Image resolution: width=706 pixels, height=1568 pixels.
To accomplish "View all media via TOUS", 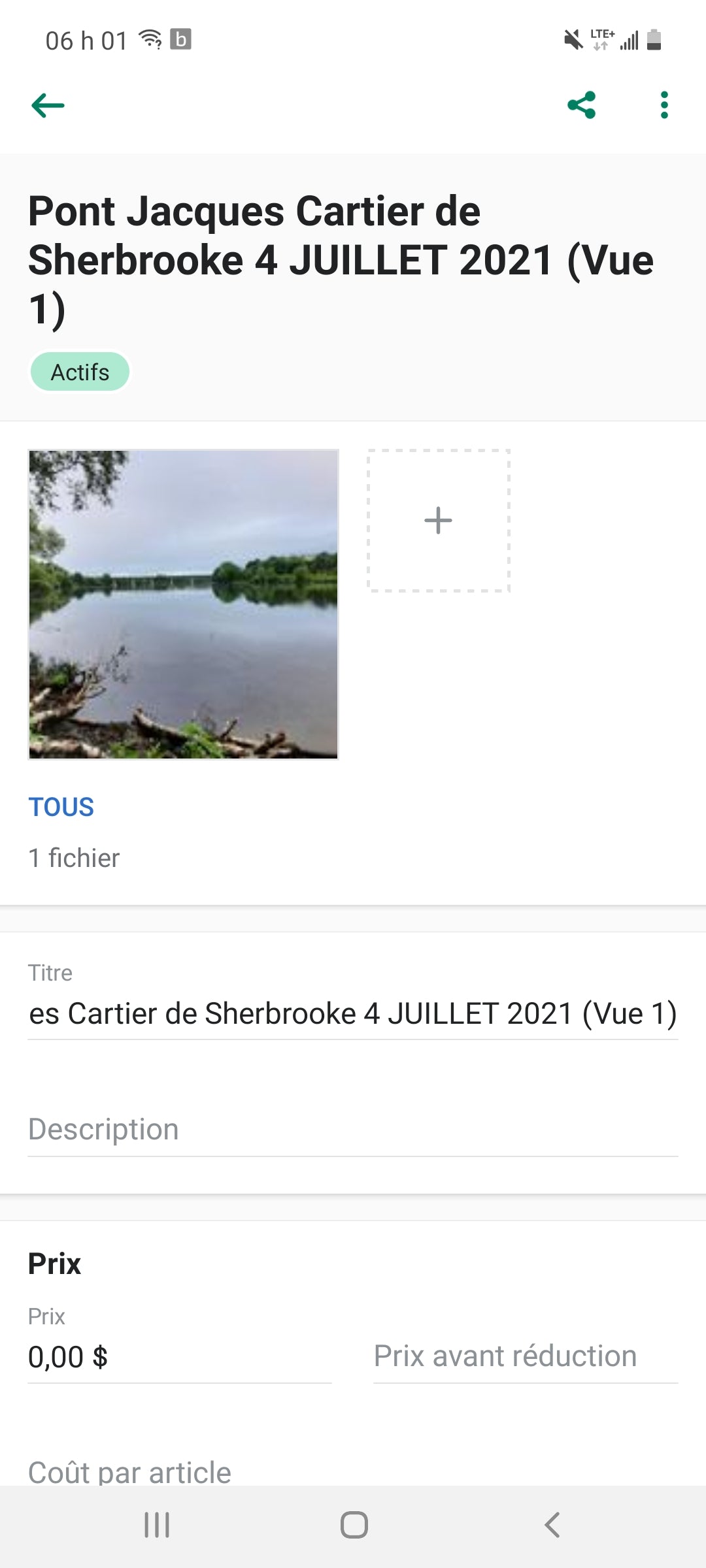I will coord(61,807).
